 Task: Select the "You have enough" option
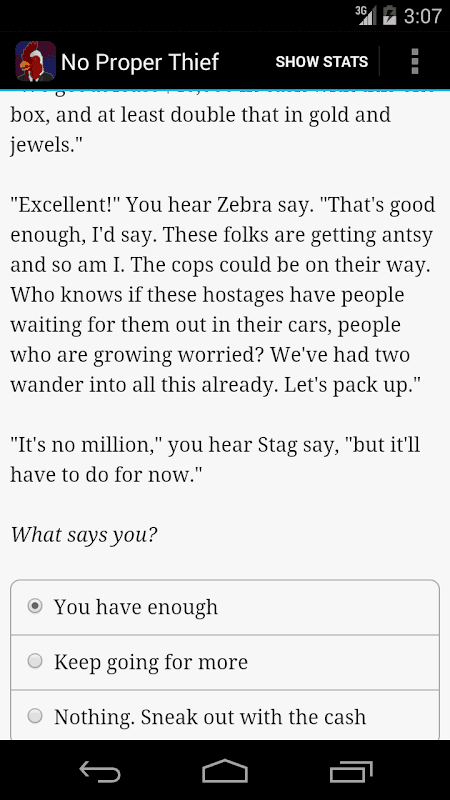pos(224,607)
